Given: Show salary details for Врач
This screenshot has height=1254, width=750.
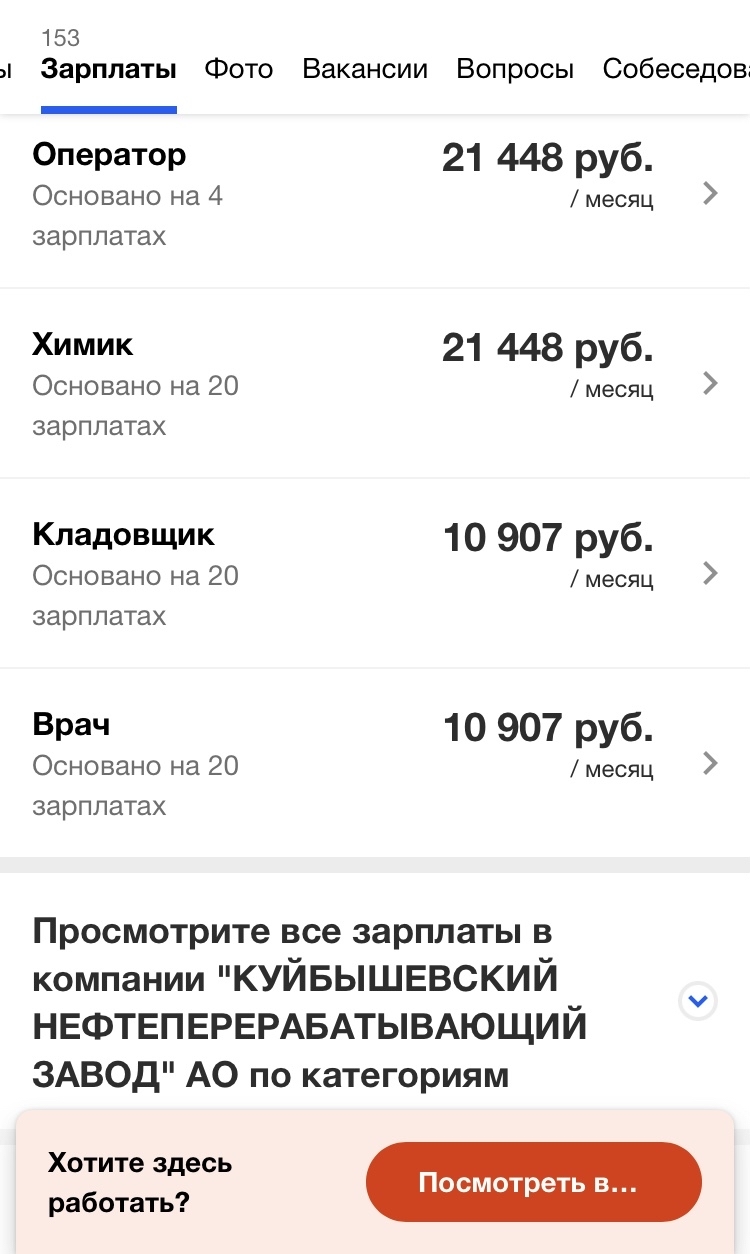Looking at the screenshot, I should 375,764.
